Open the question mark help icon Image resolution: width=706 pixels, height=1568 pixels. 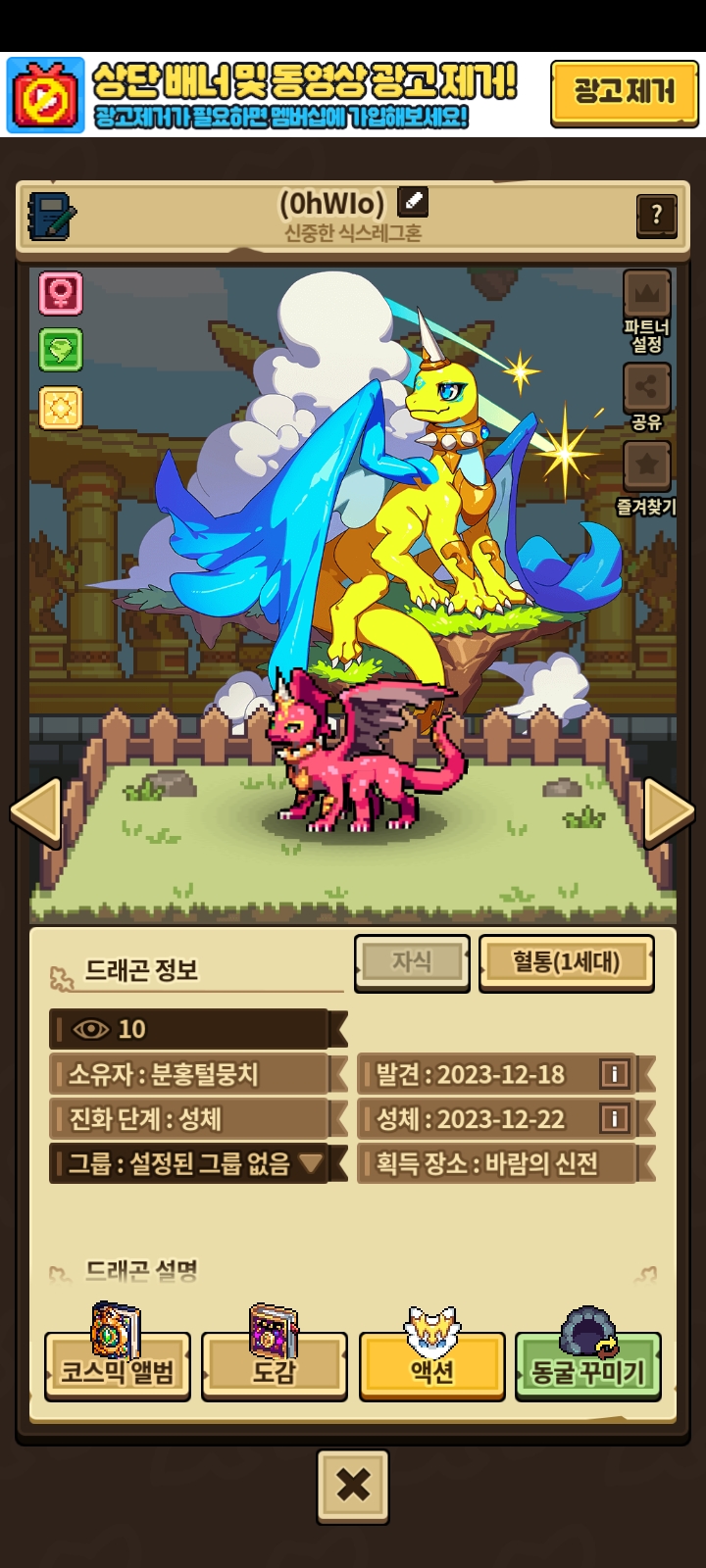click(x=656, y=214)
